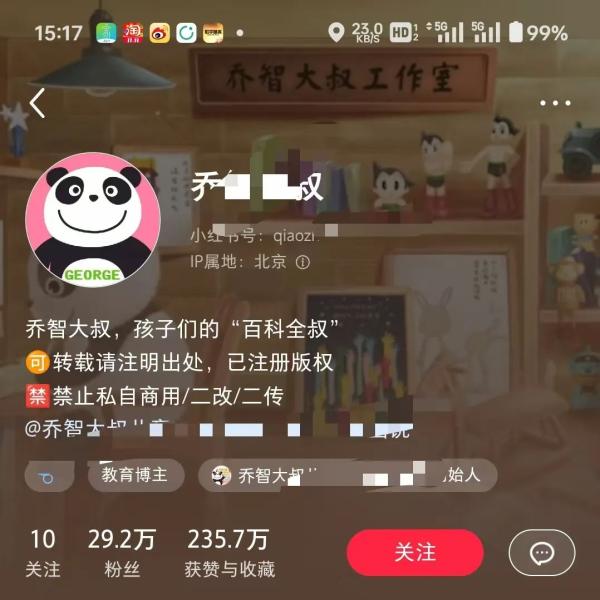This screenshot has height=600, width=600.
Task: Open the private message chat bubble
Action: [542, 552]
